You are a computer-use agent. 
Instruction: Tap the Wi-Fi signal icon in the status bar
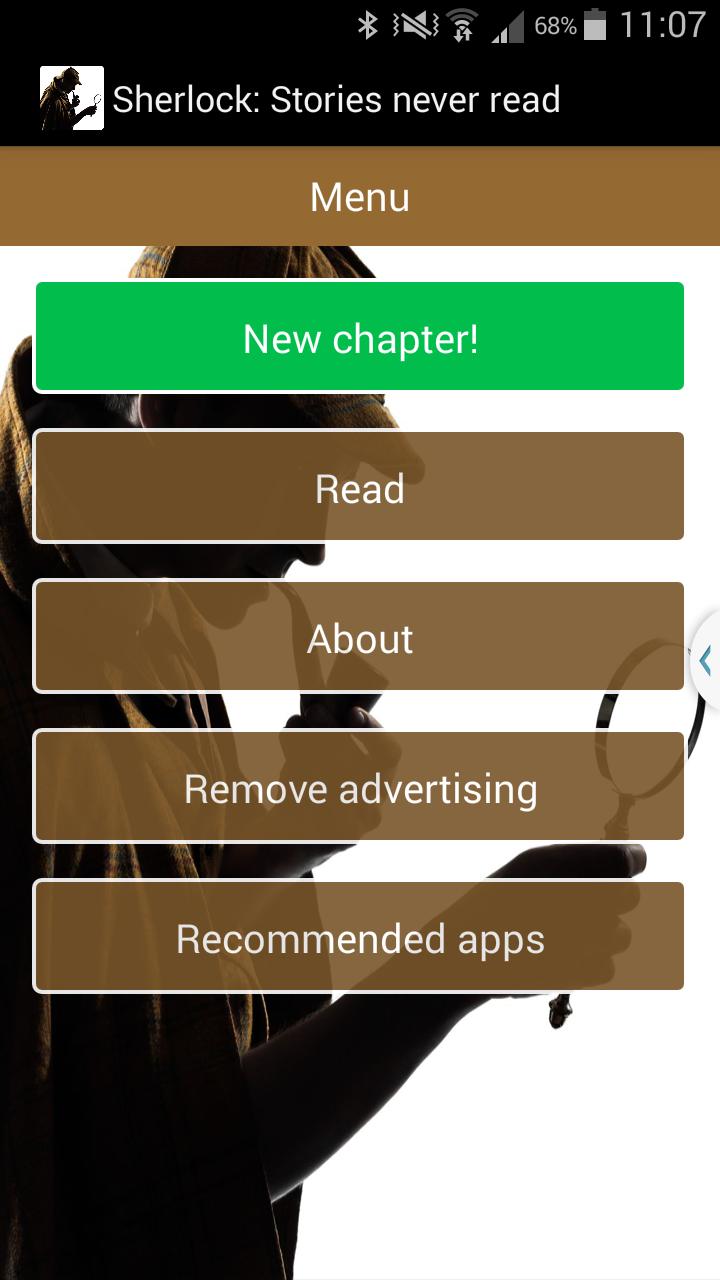click(462, 28)
